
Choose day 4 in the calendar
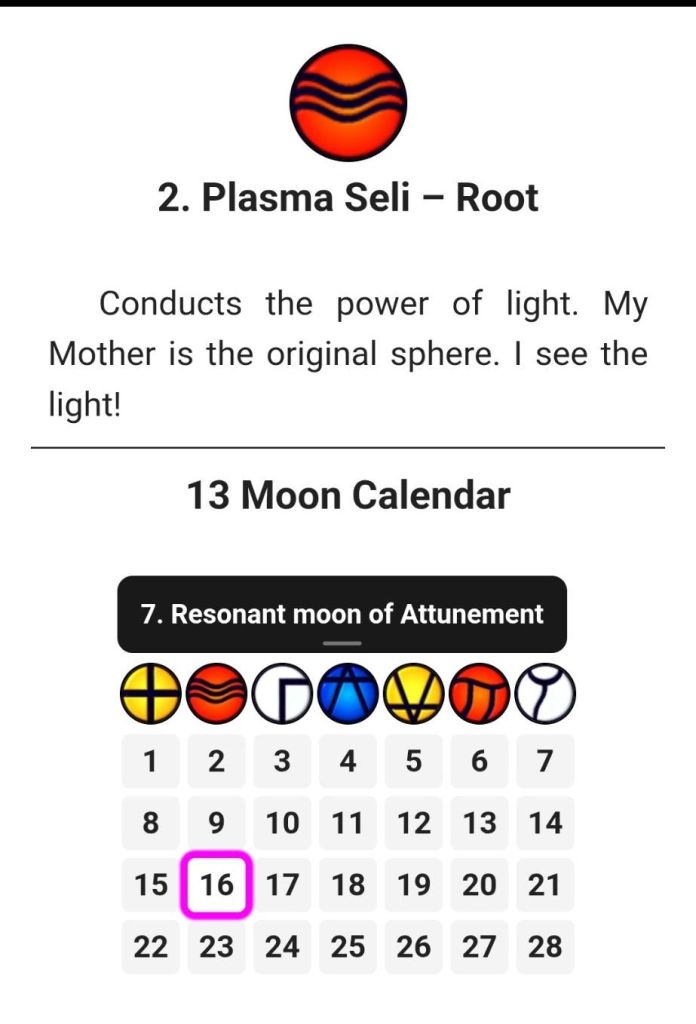click(347, 762)
